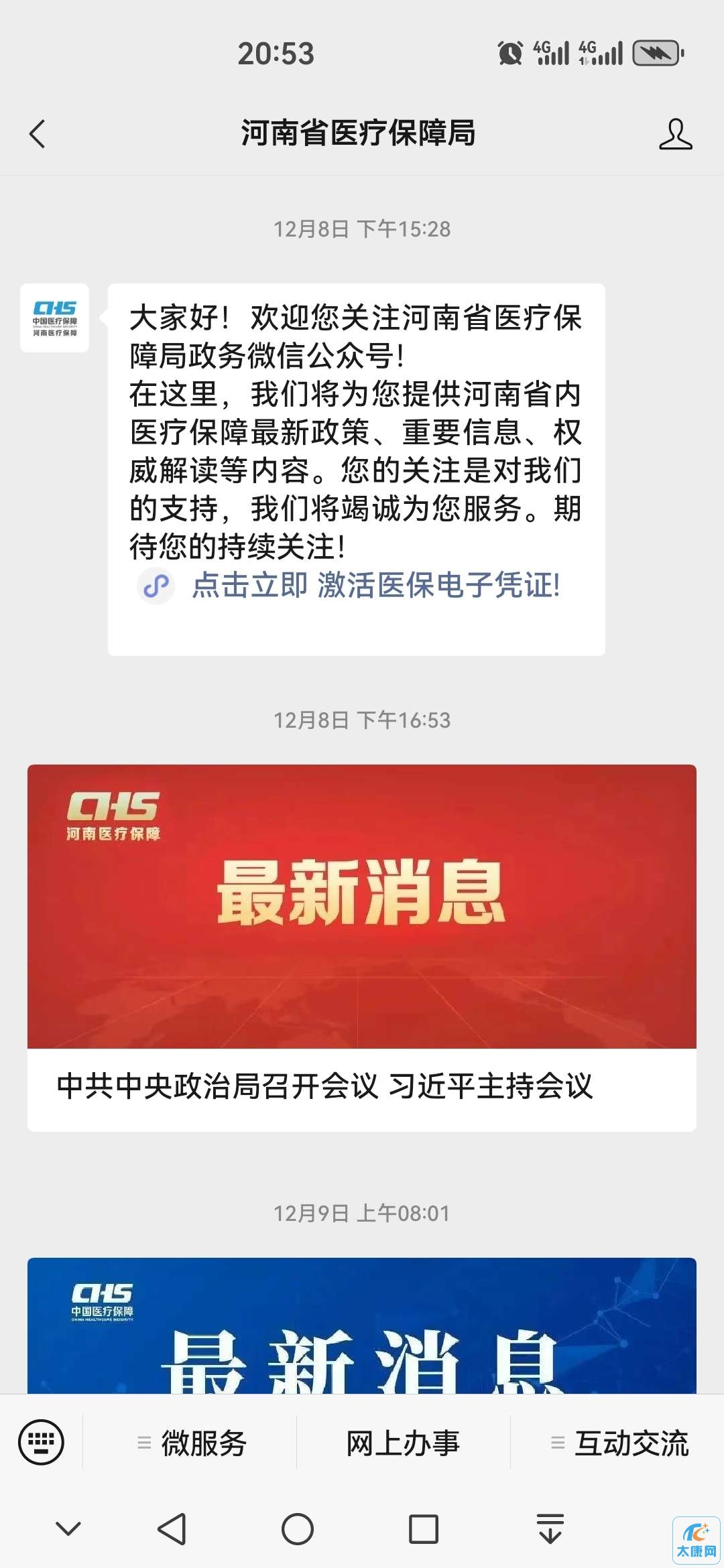Hide navigation bar with down chevron

(68, 1529)
